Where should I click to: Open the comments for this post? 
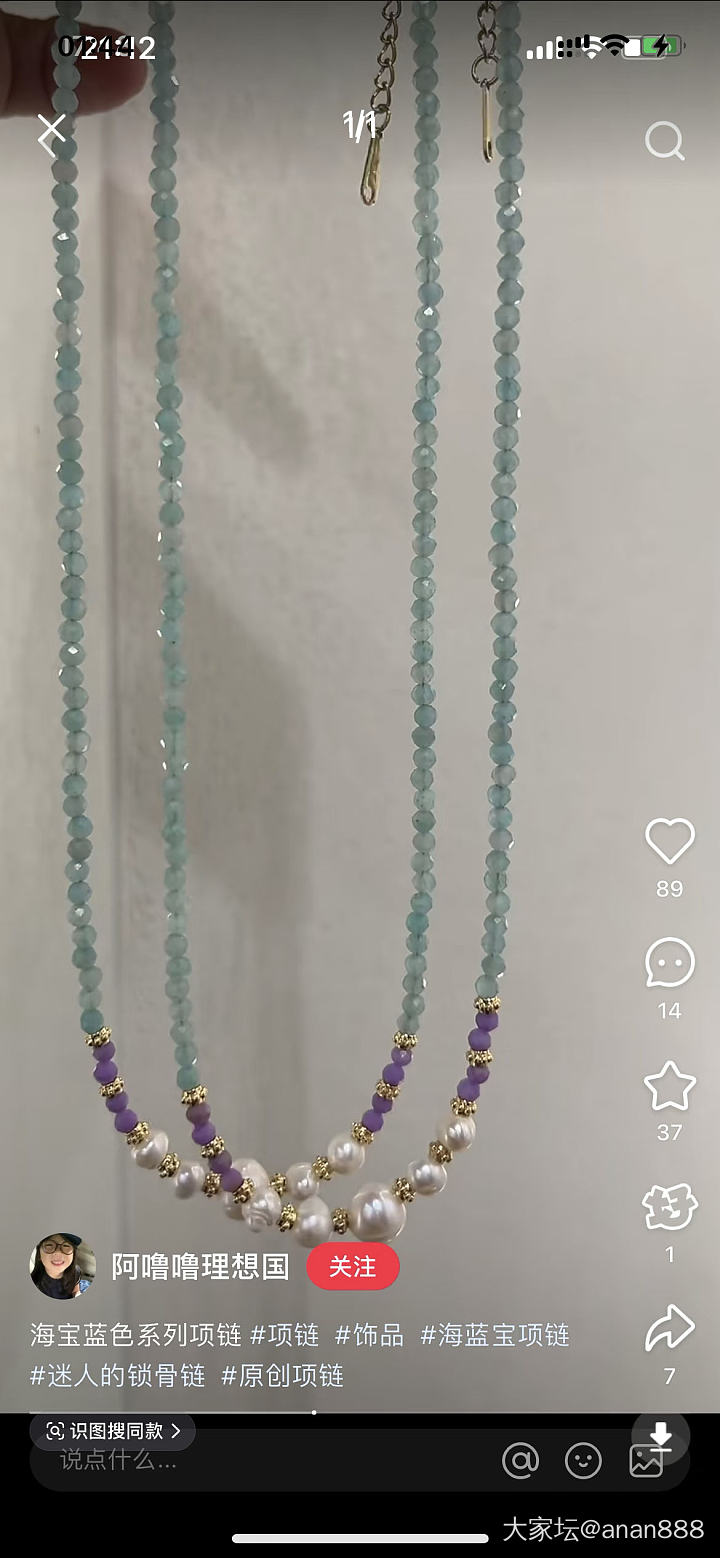669,964
